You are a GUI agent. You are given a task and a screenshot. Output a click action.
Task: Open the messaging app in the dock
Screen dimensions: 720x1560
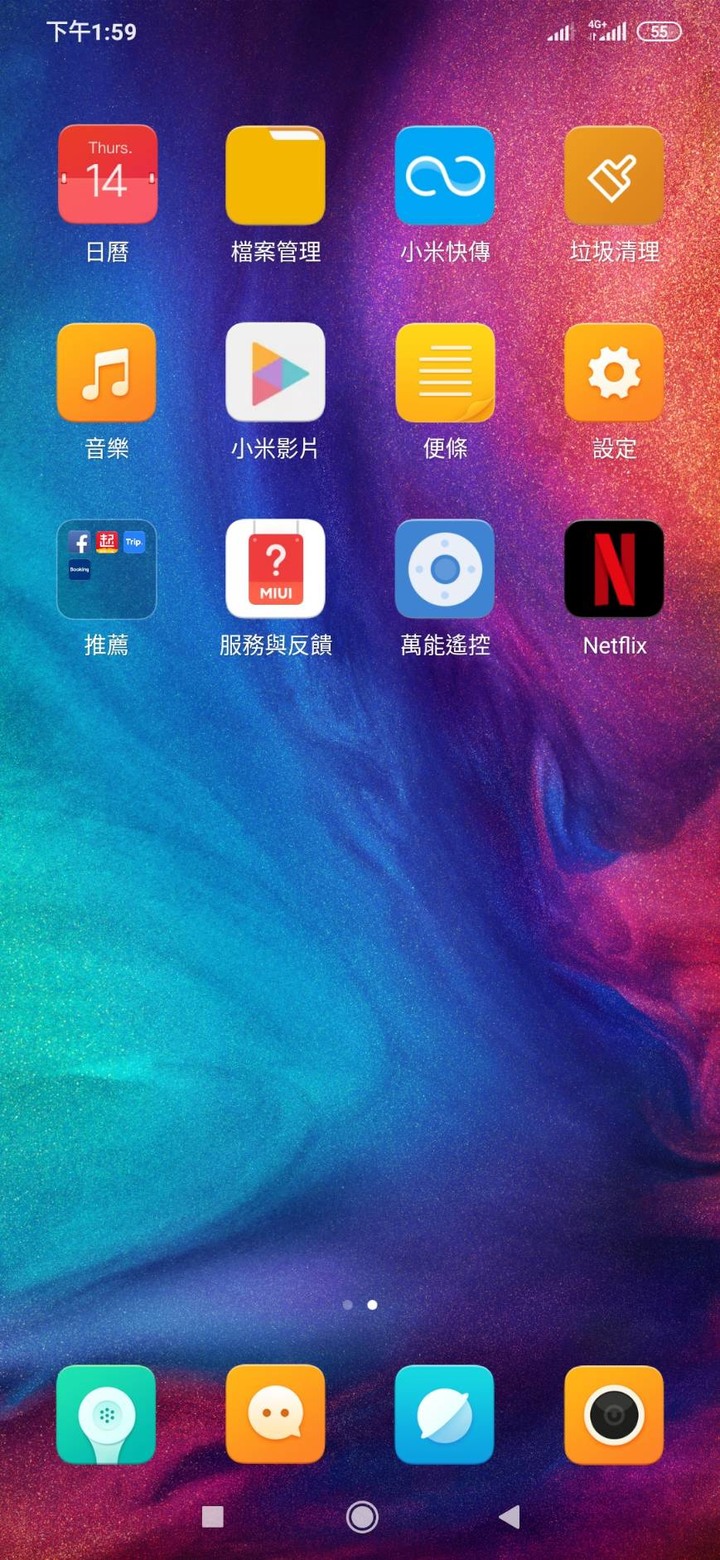[x=275, y=1414]
